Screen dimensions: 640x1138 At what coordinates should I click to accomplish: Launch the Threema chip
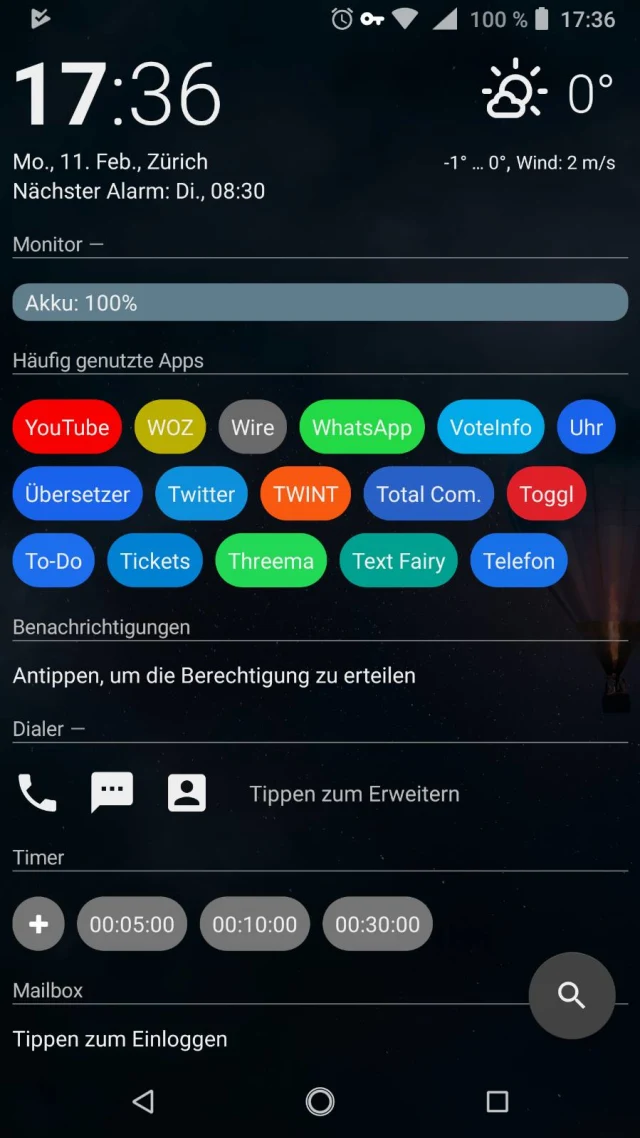pos(271,561)
